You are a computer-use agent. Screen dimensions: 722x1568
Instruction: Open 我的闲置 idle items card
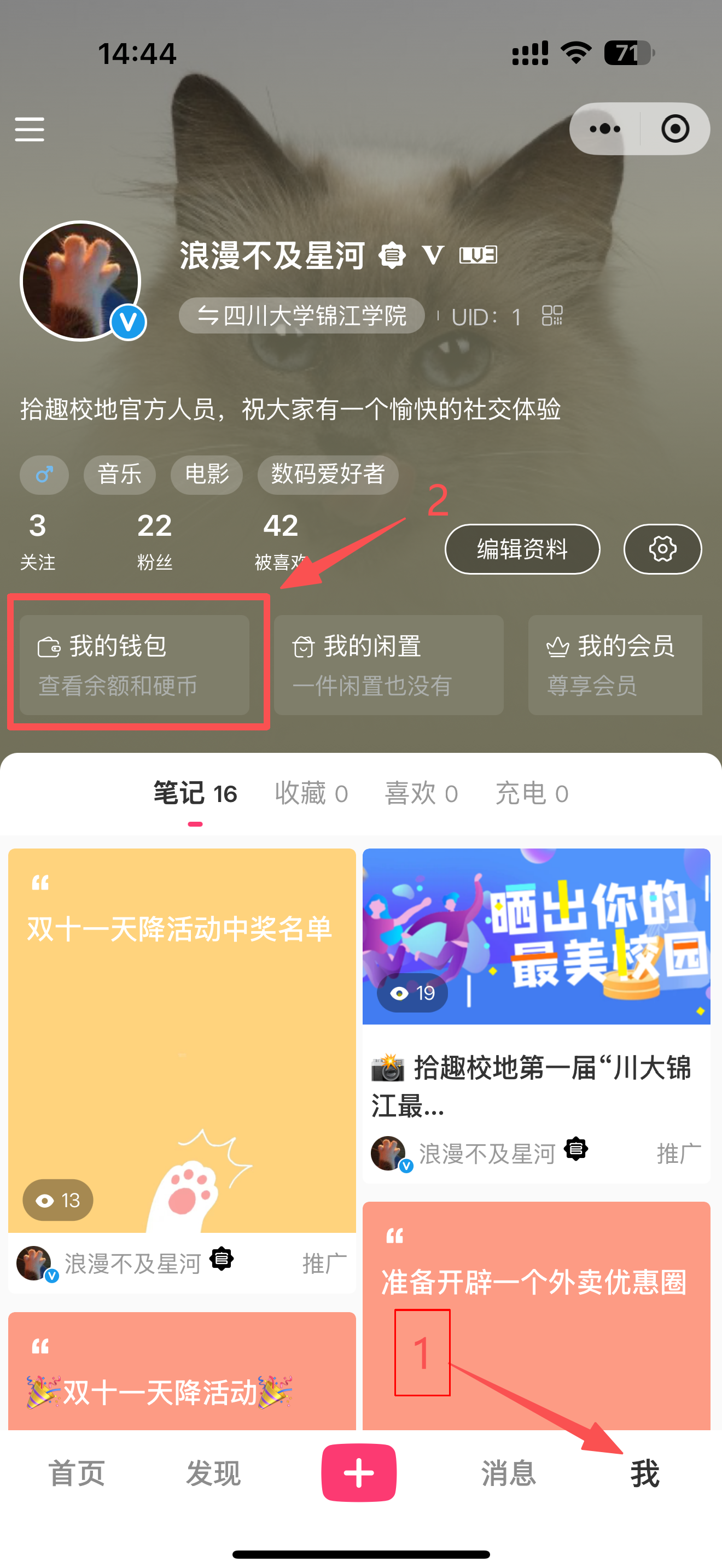click(x=388, y=664)
